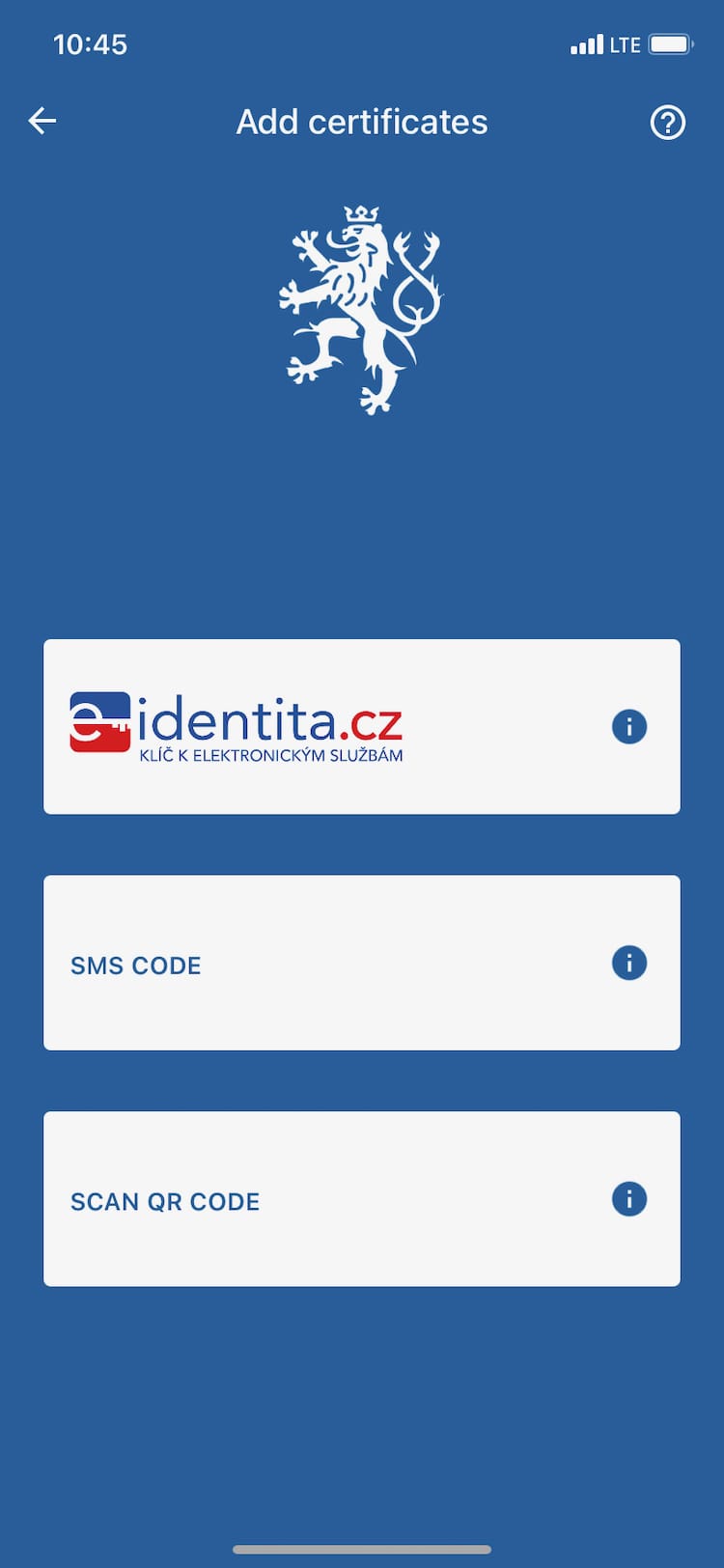Select the SMS CODE option
This screenshot has height=1568, width=724.
click(x=362, y=963)
